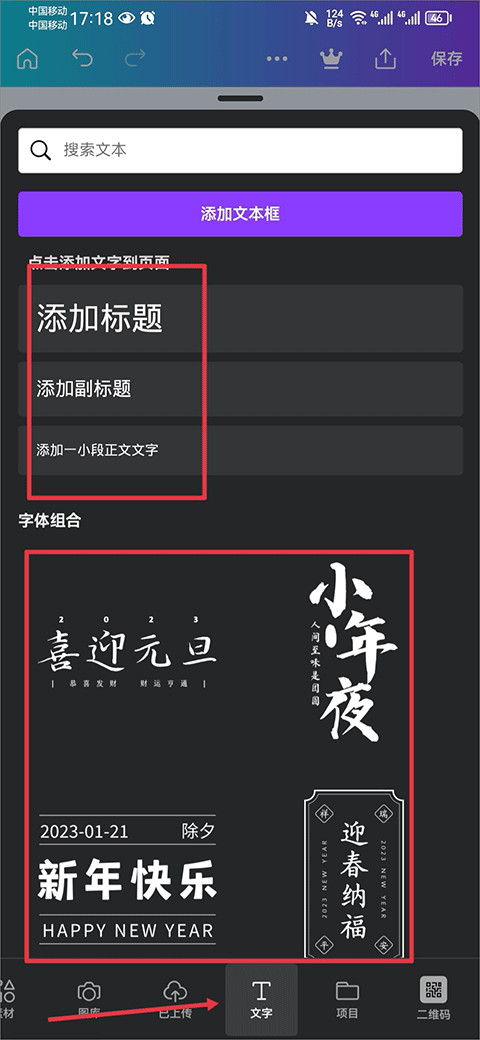Choose the 迎春纳福 font combination
480x1040 pixels.
[x=353, y=874]
